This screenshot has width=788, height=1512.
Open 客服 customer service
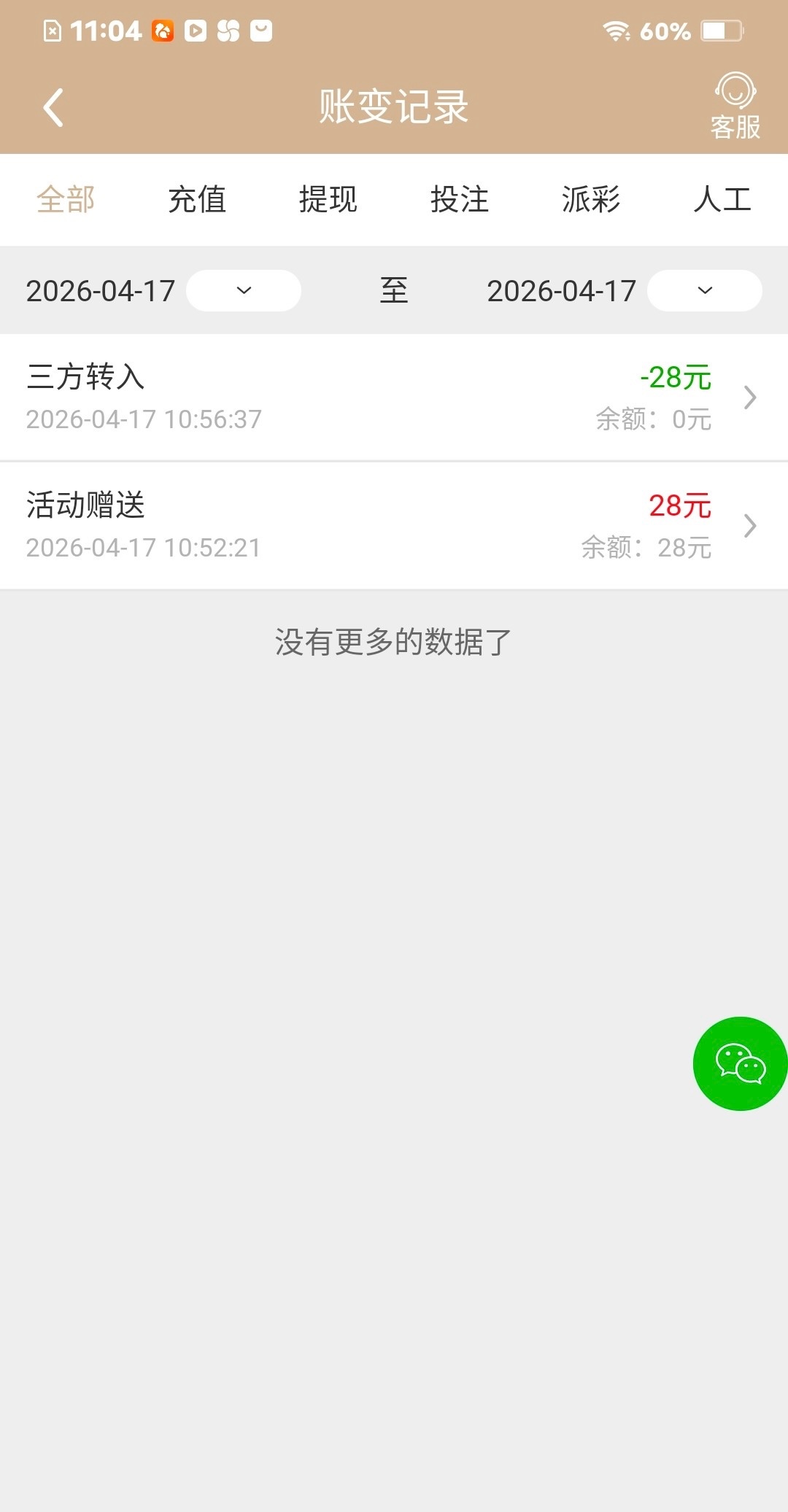[x=735, y=106]
